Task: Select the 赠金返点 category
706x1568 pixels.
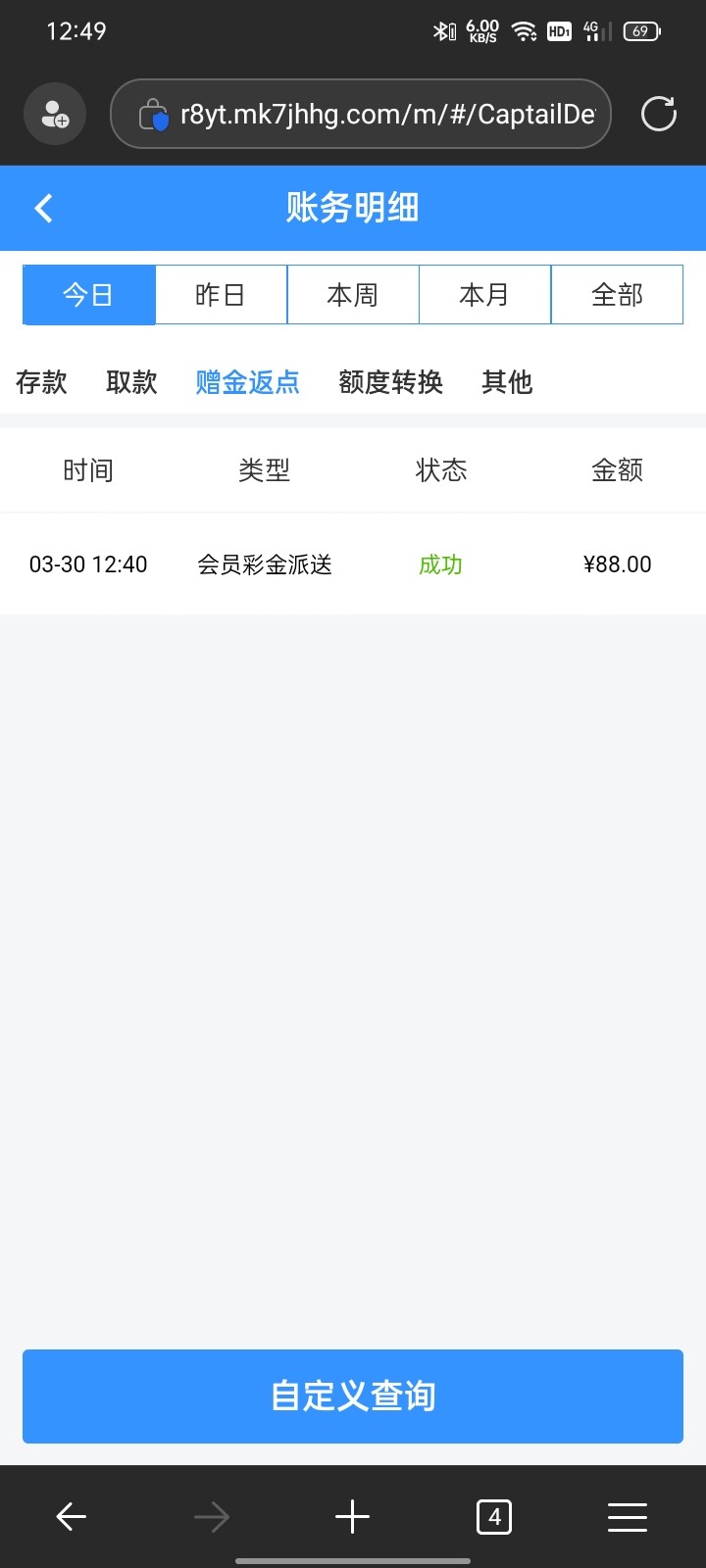Action: pyautogui.click(x=247, y=382)
